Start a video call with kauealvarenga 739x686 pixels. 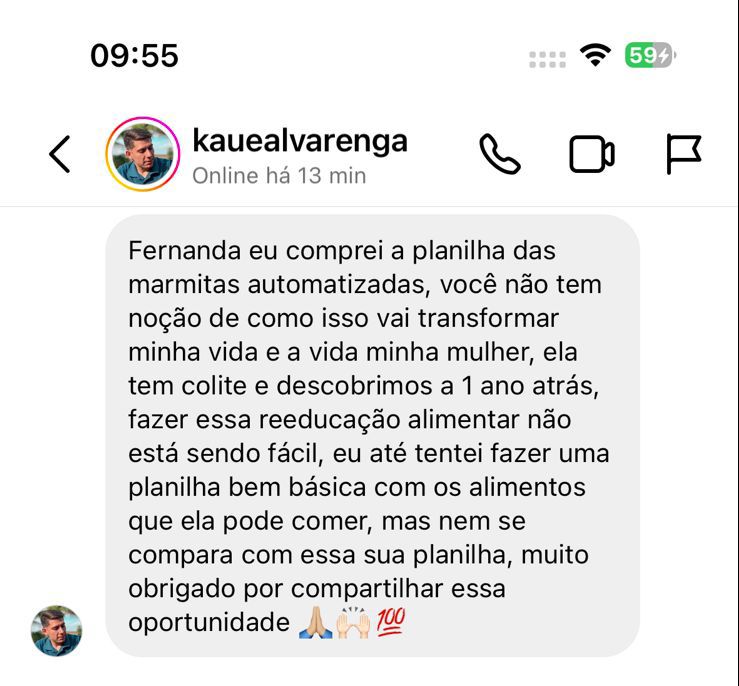click(x=591, y=155)
